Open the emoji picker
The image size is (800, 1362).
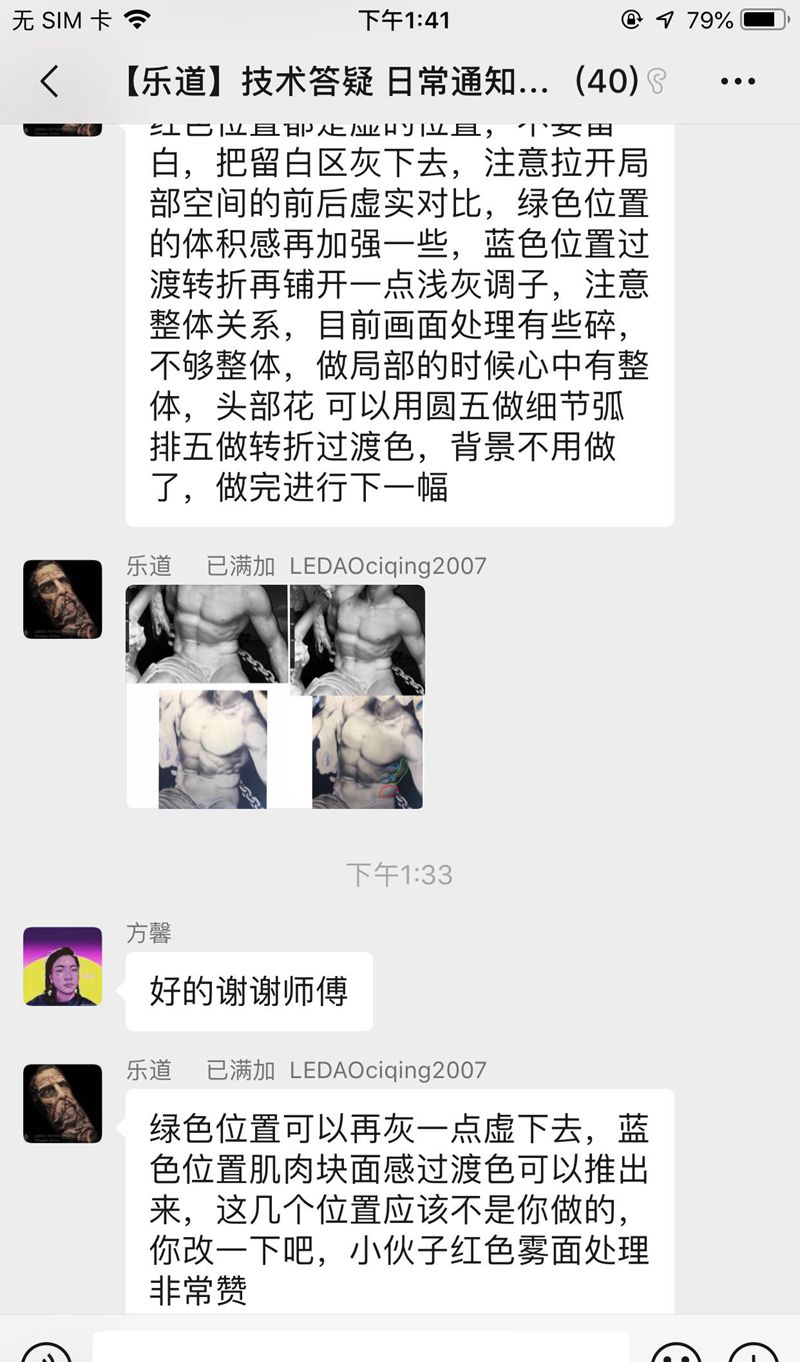(x=677, y=1352)
